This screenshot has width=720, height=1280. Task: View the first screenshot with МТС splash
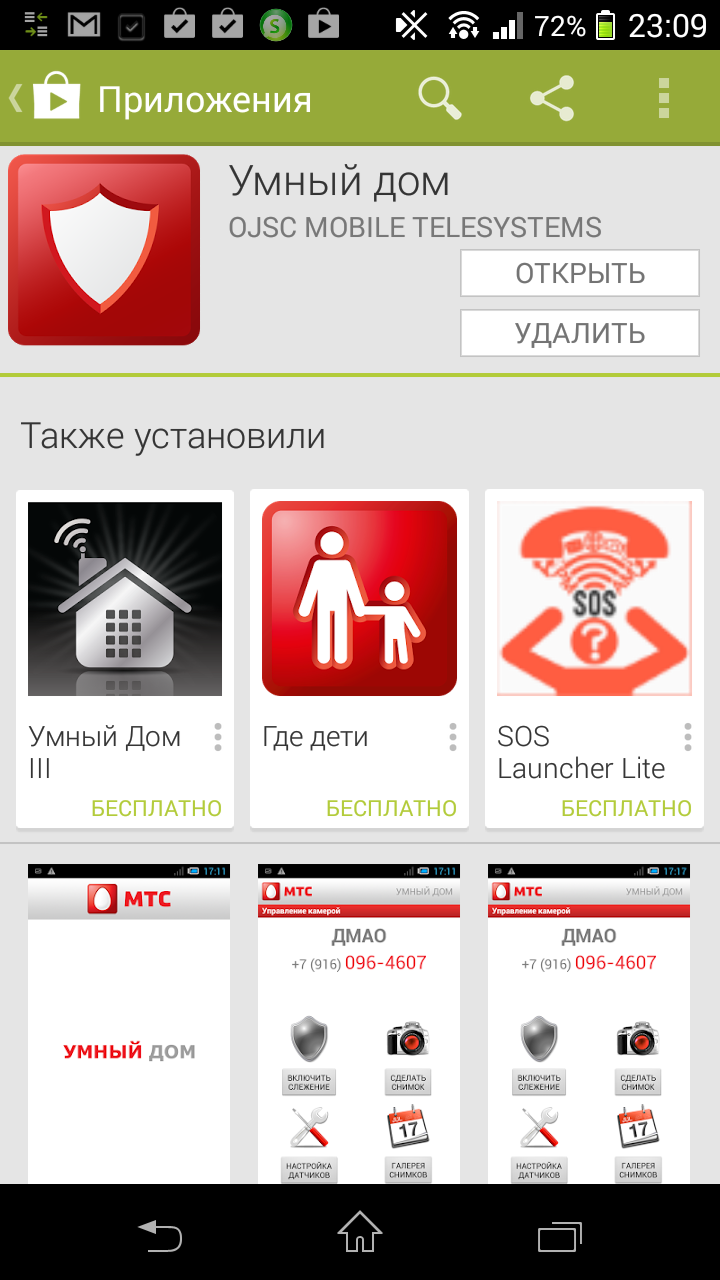(129, 1024)
